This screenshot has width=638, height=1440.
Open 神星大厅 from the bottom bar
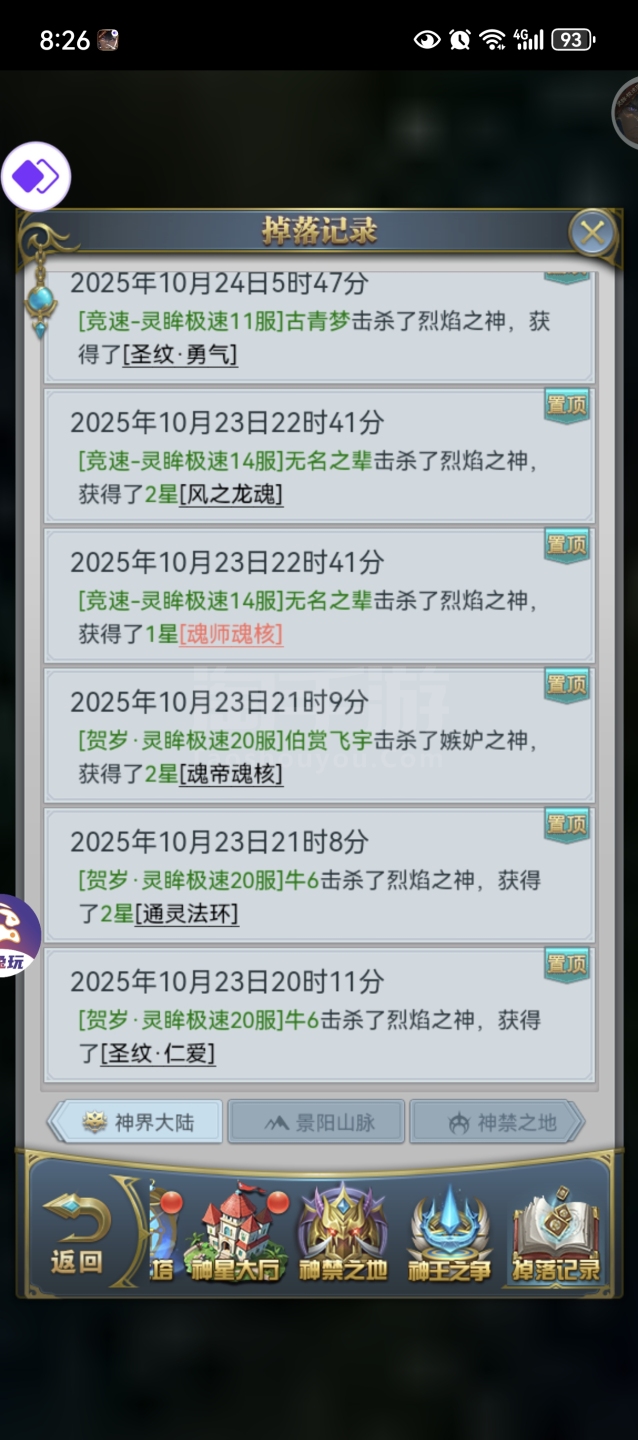(x=236, y=1235)
